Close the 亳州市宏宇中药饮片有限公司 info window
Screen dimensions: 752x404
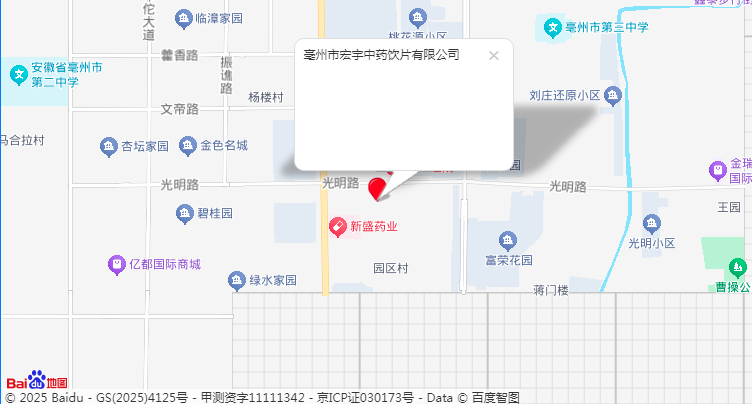click(x=493, y=56)
